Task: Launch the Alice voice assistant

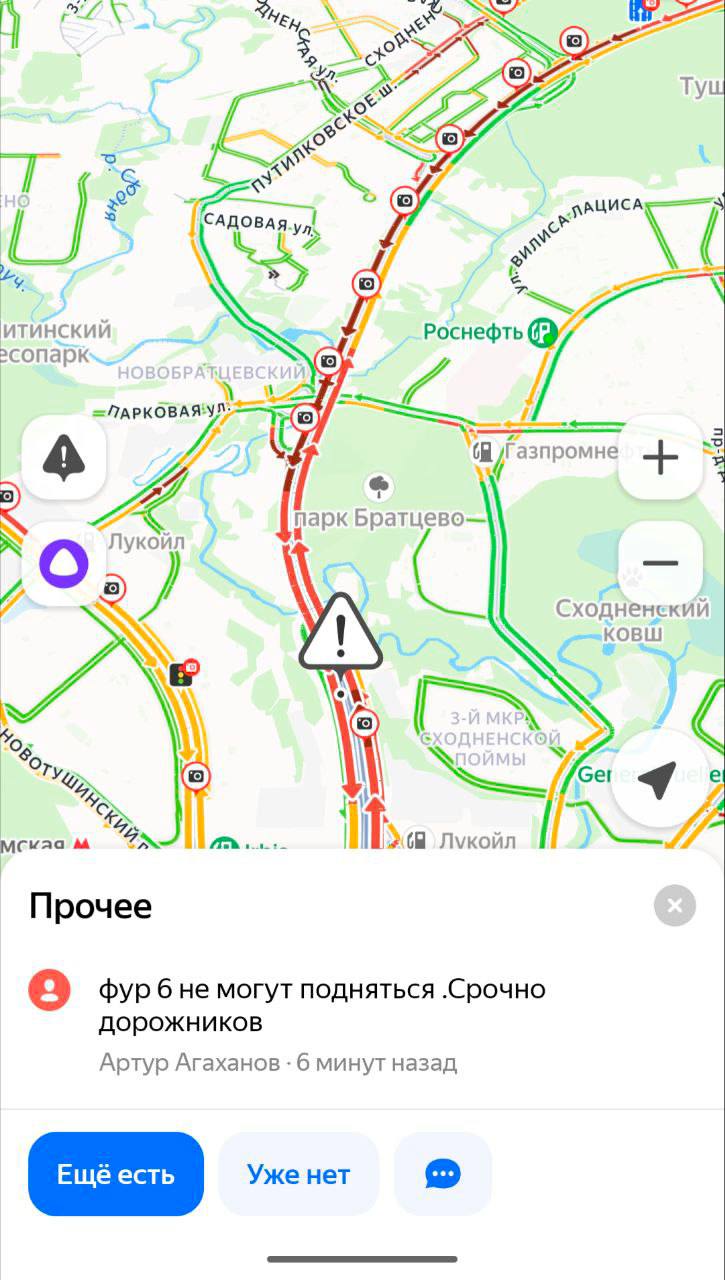Action: (64, 564)
